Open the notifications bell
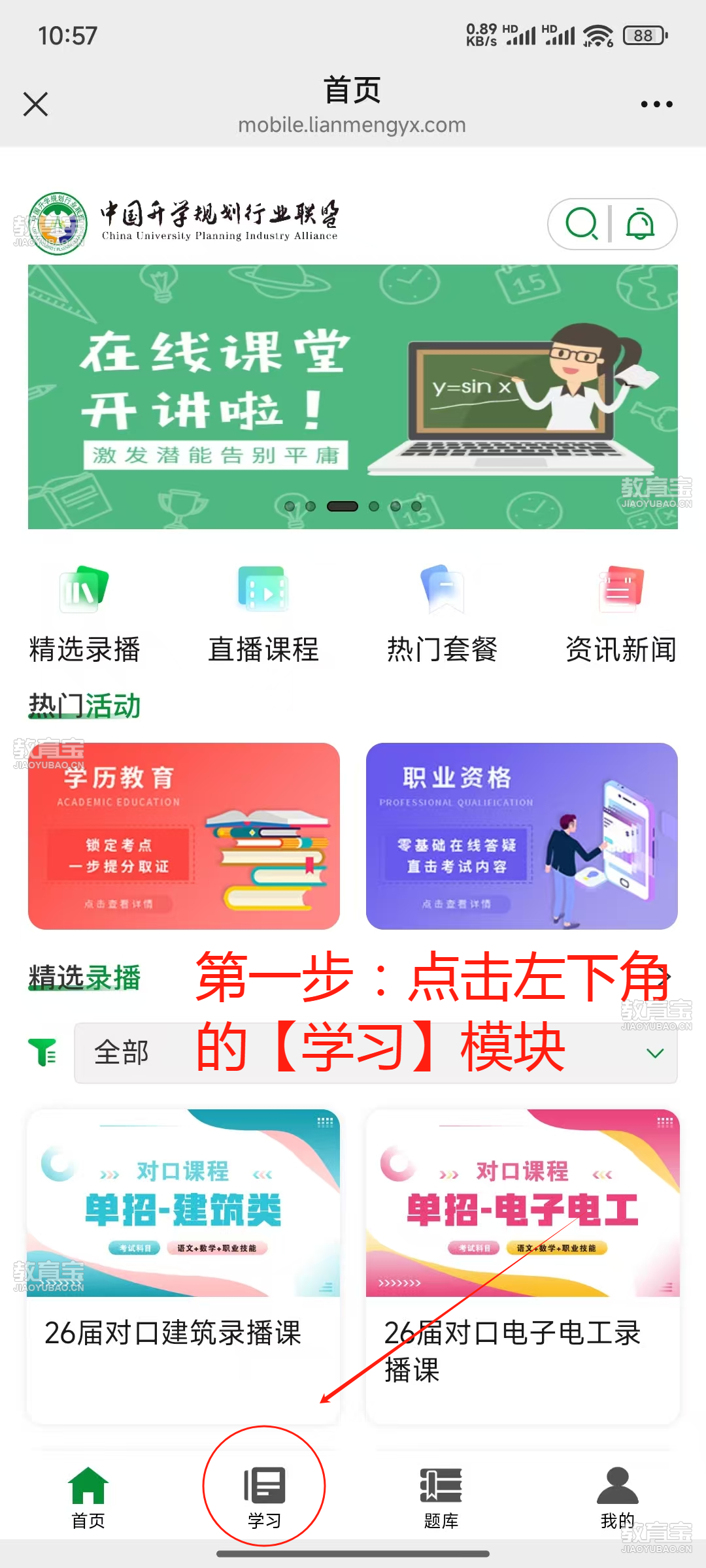 [x=640, y=224]
